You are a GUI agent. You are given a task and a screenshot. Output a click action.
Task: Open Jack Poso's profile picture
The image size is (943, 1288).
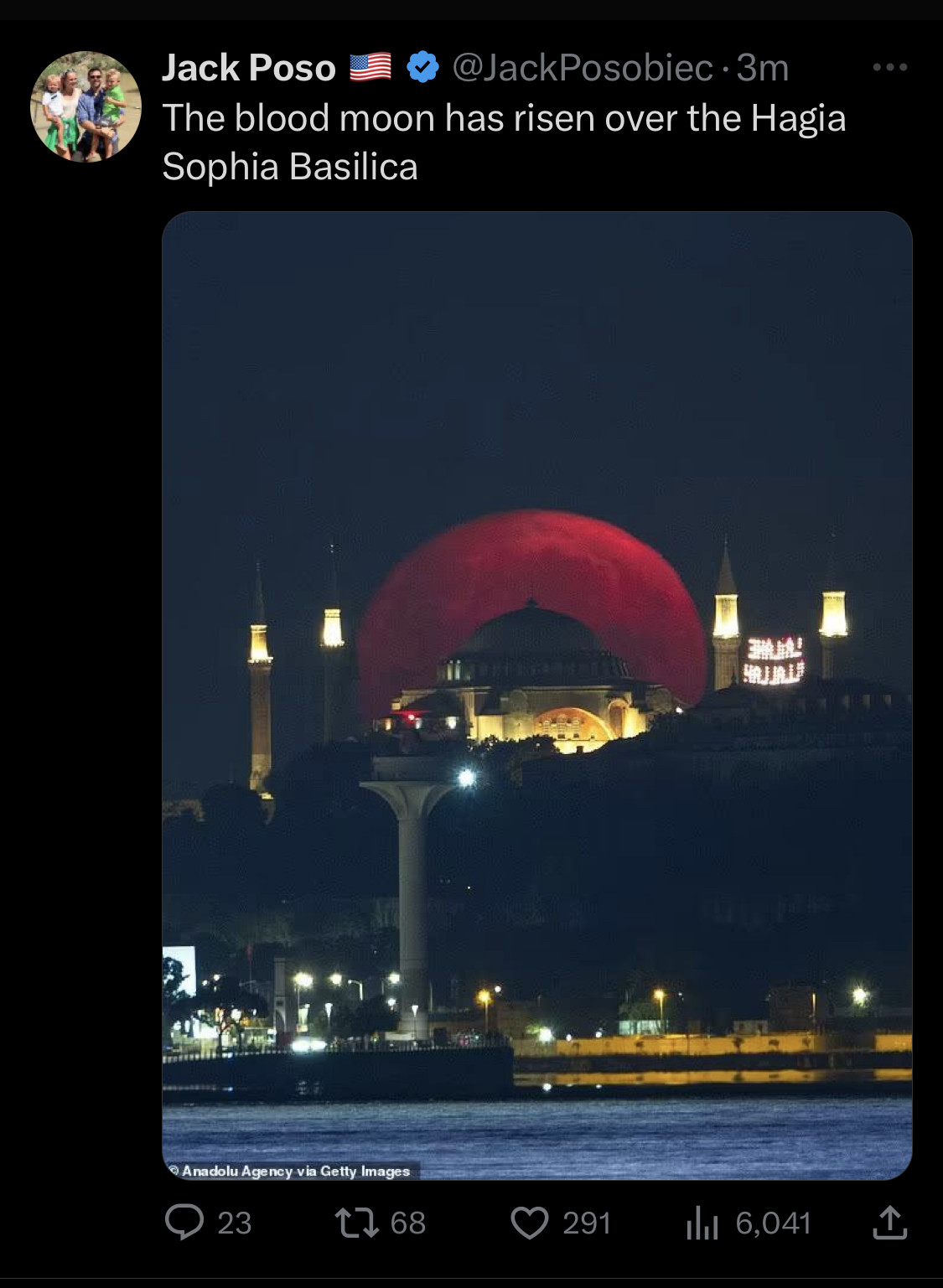pyautogui.click(x=85, y=106)
